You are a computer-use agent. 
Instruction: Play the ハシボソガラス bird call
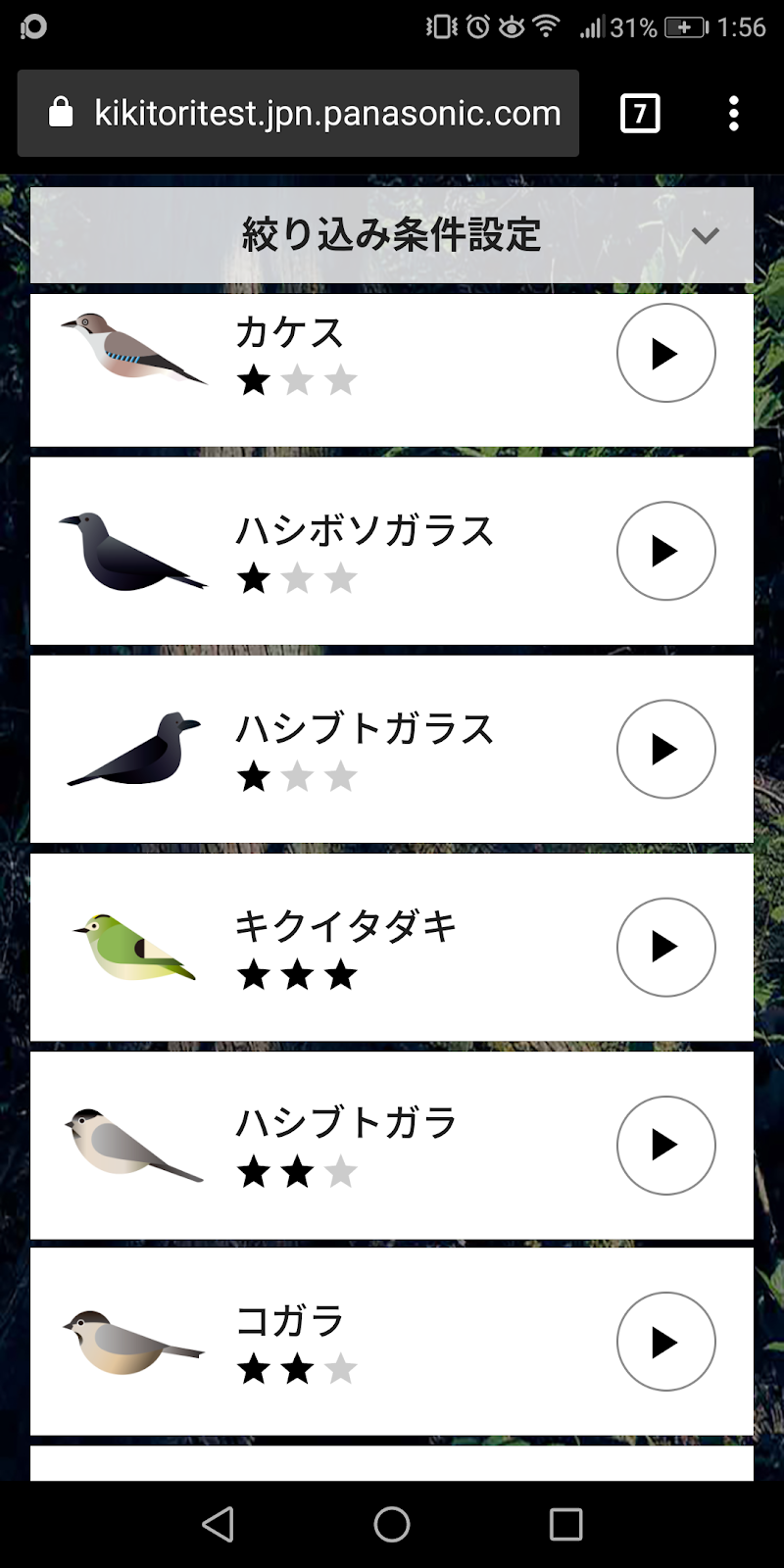[x=665, y=551]
